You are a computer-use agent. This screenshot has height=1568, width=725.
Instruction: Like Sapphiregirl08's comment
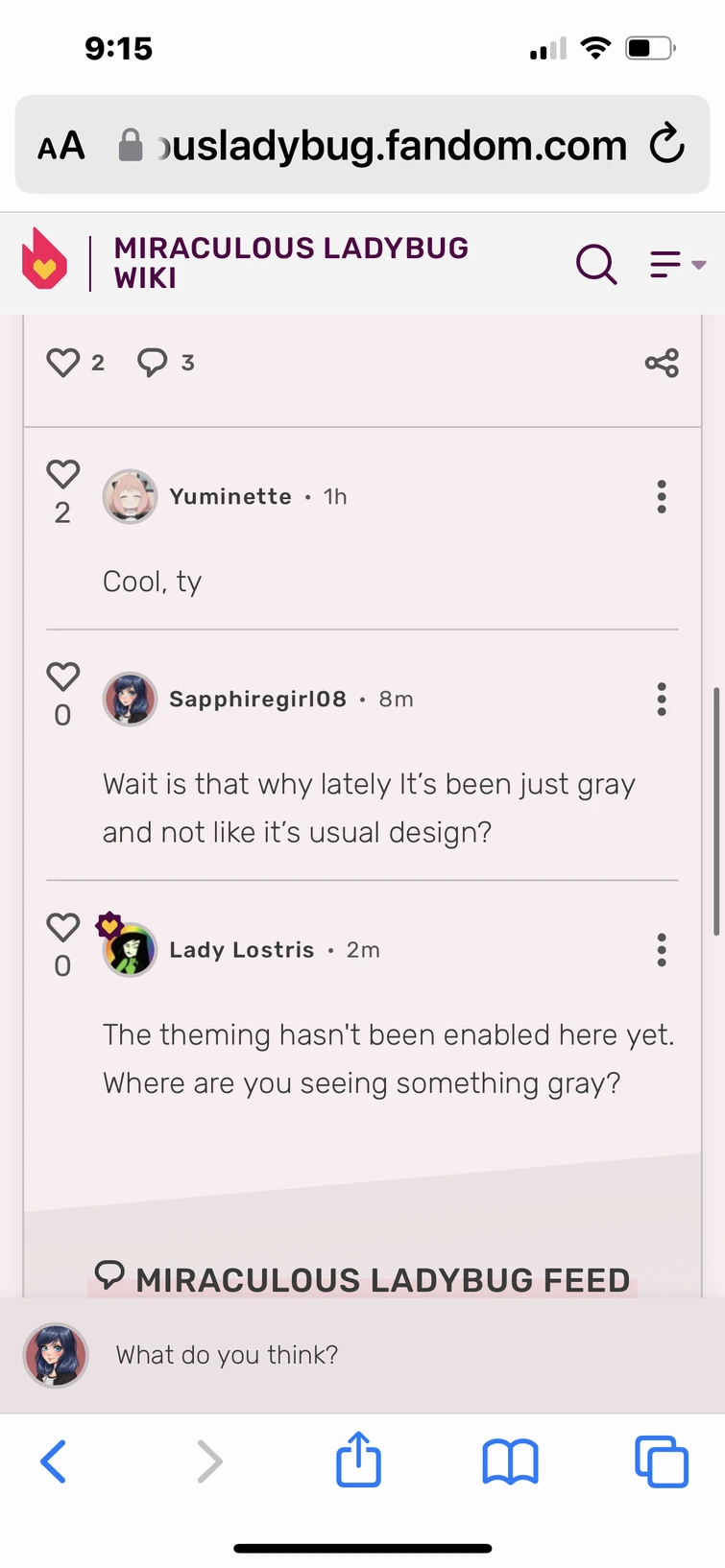(63, 677)
